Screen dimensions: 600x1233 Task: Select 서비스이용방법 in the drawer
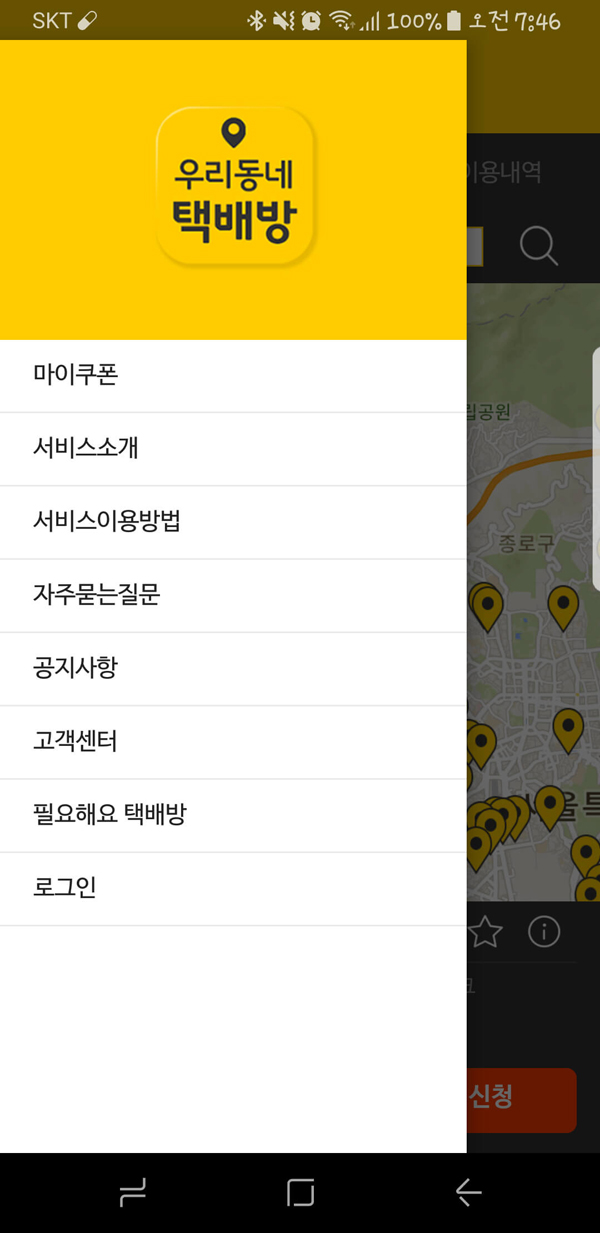point(233,522)
